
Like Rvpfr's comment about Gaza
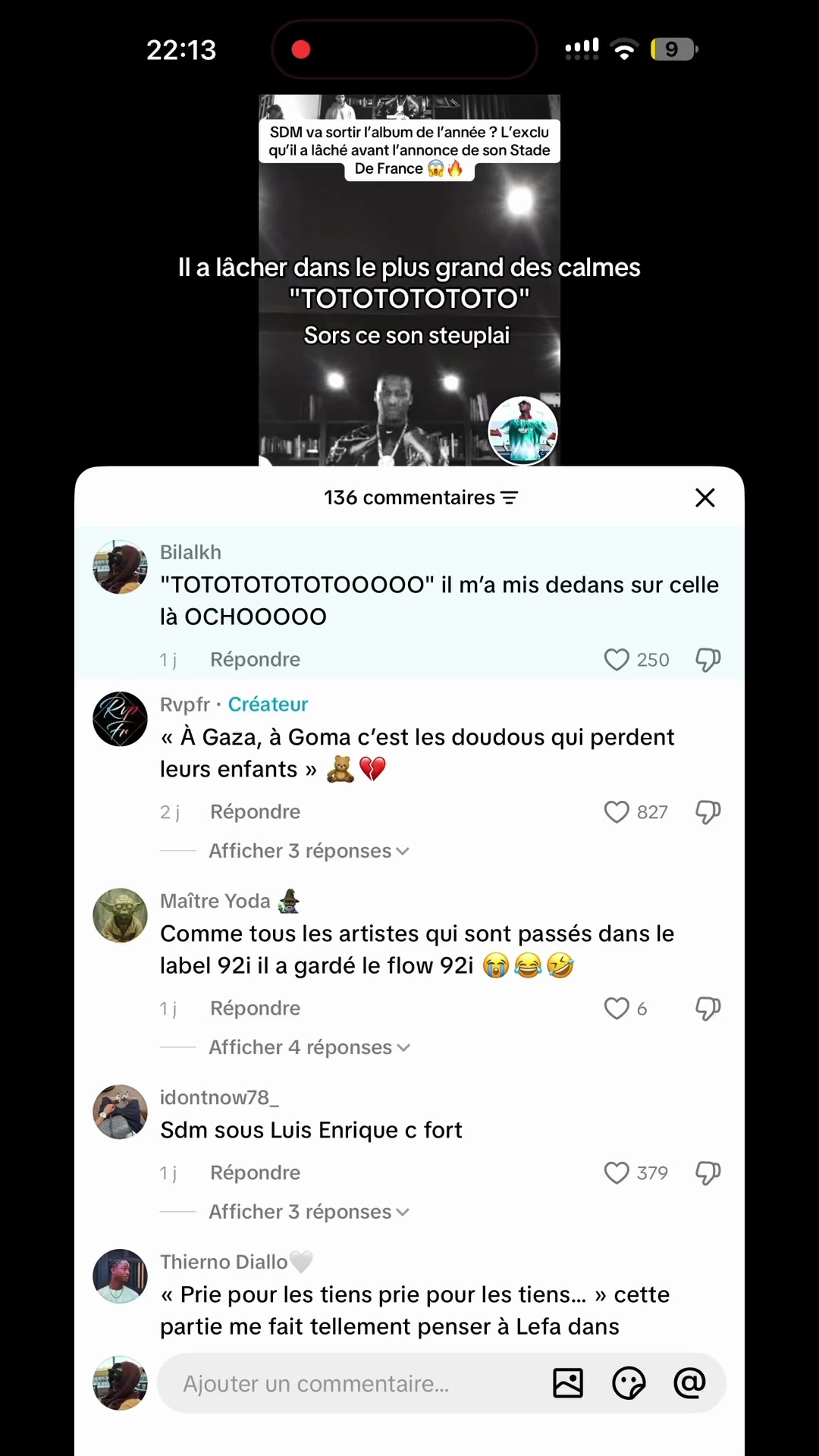tap(617, 812)
